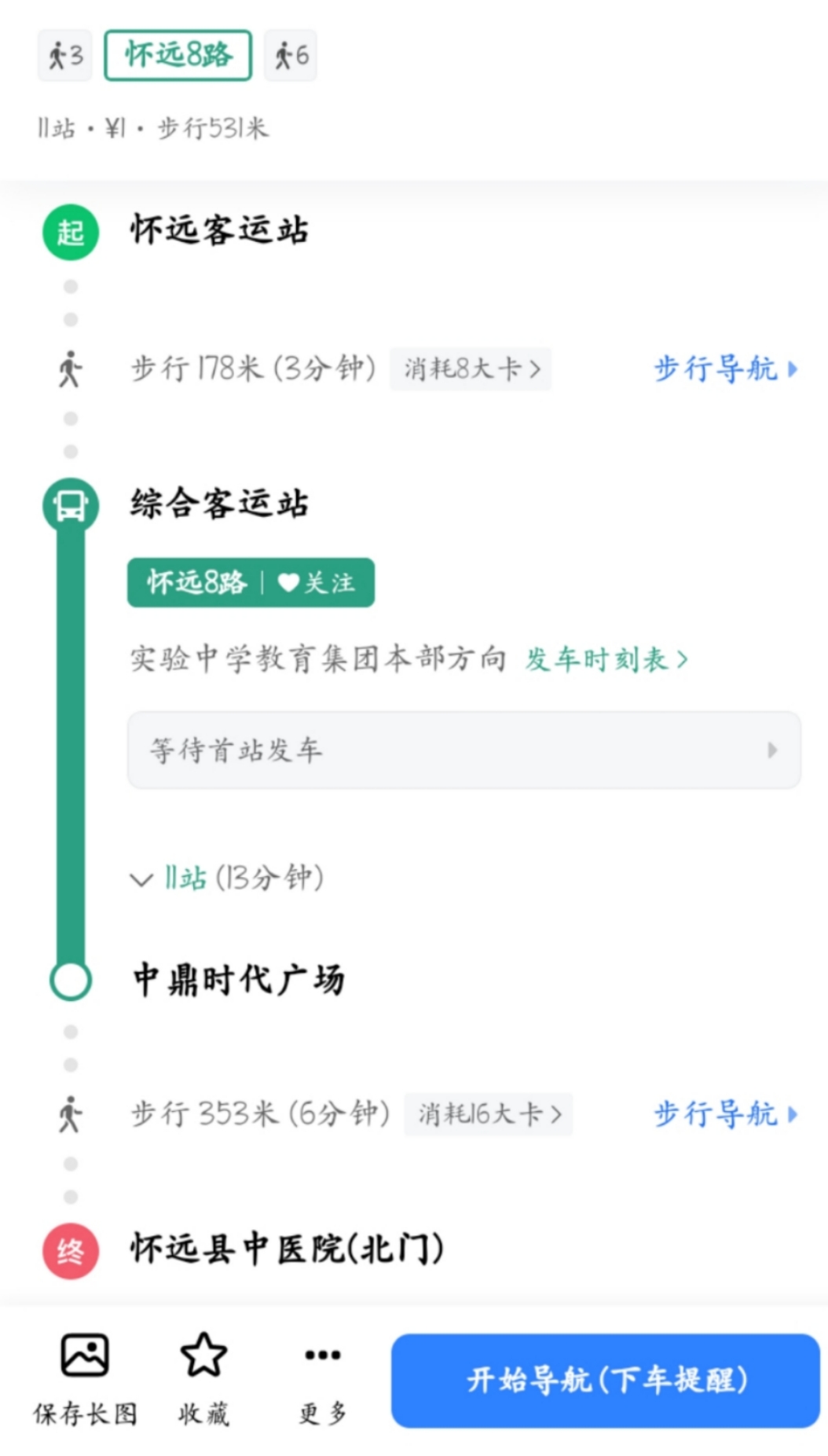The height and width of the screenshot is (1456, 828).
Task: Expand the 11站 (13分钟) stop list
Action: click(227, 878)
